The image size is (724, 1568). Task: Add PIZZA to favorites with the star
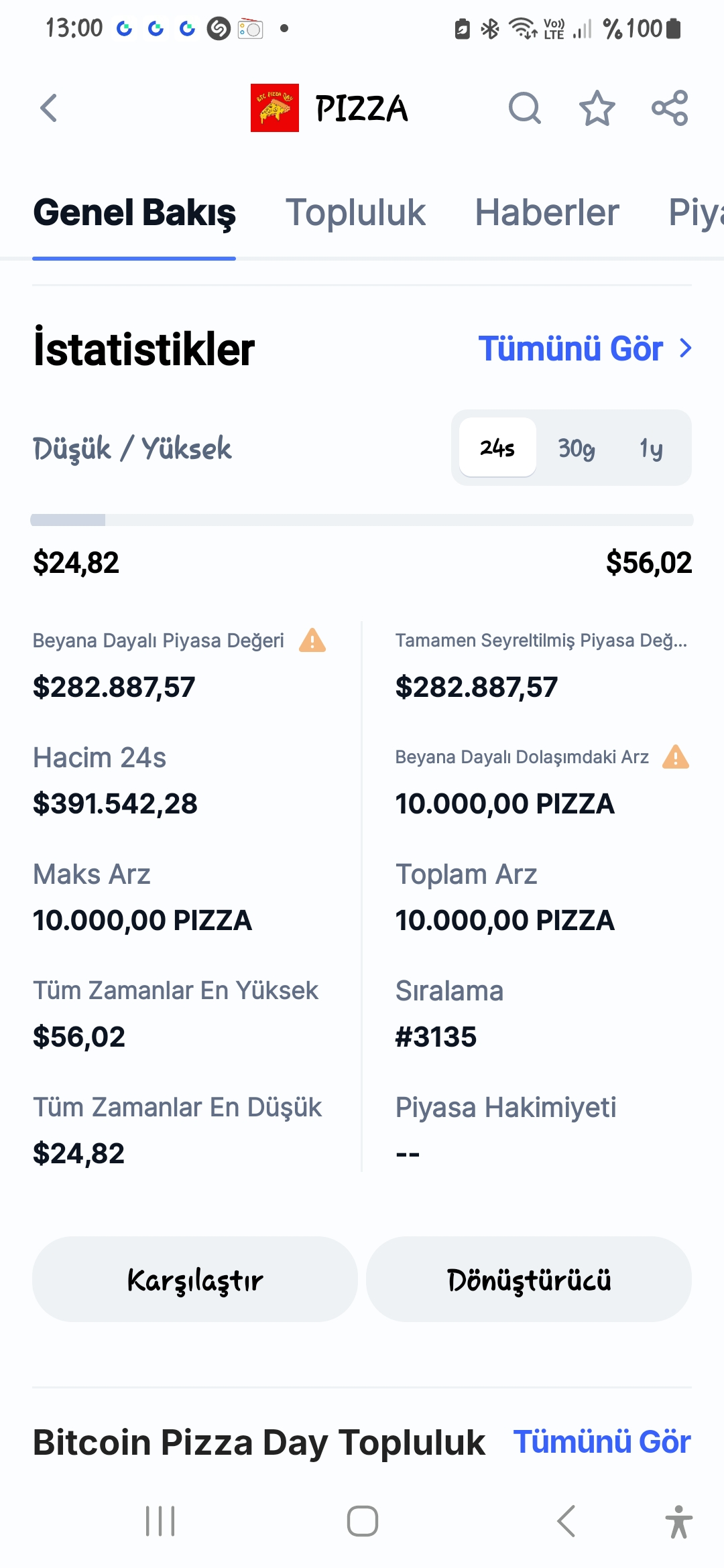(597, 108)
